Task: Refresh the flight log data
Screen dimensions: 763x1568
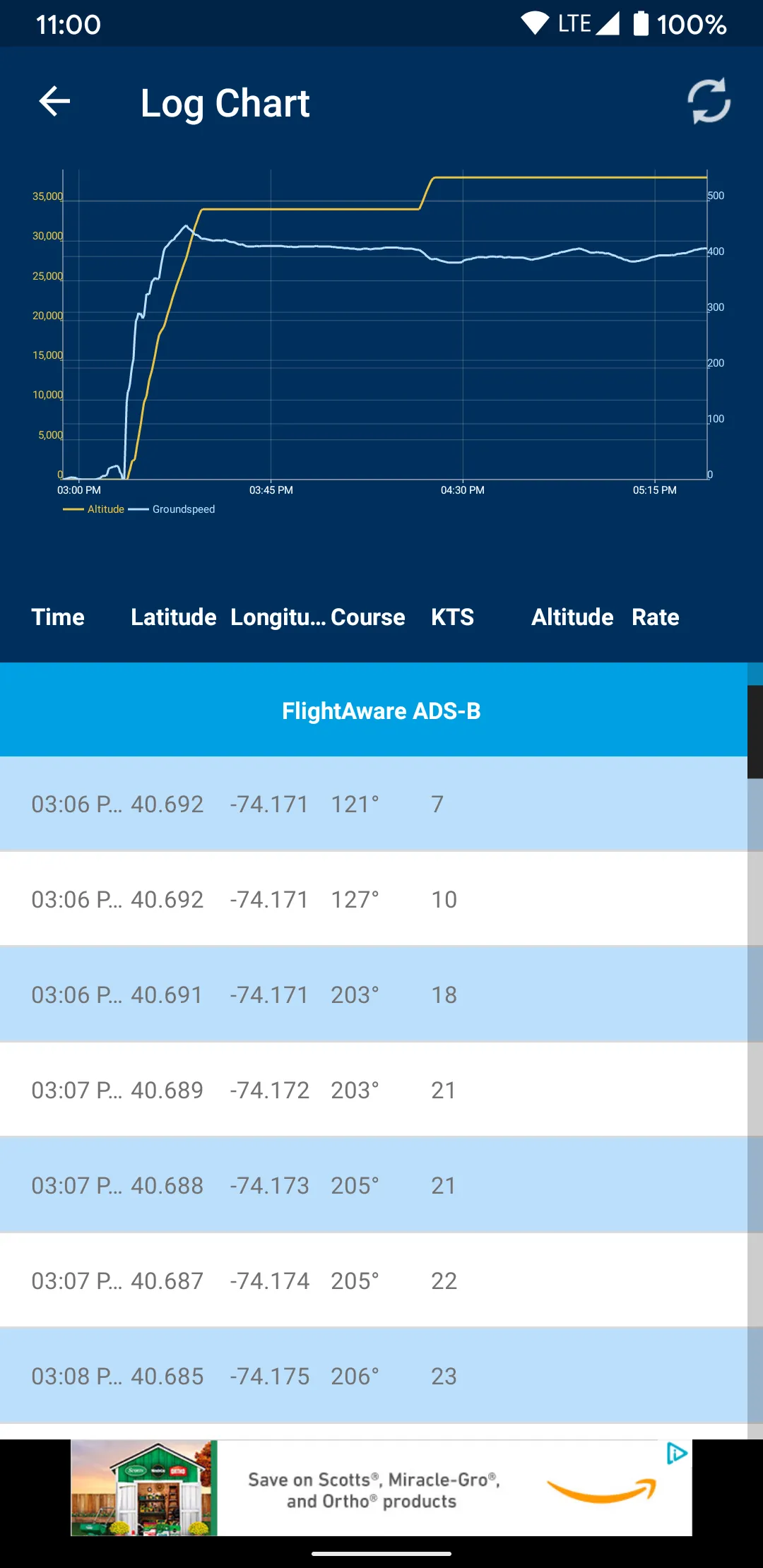Action: click(x=708, y=102)
